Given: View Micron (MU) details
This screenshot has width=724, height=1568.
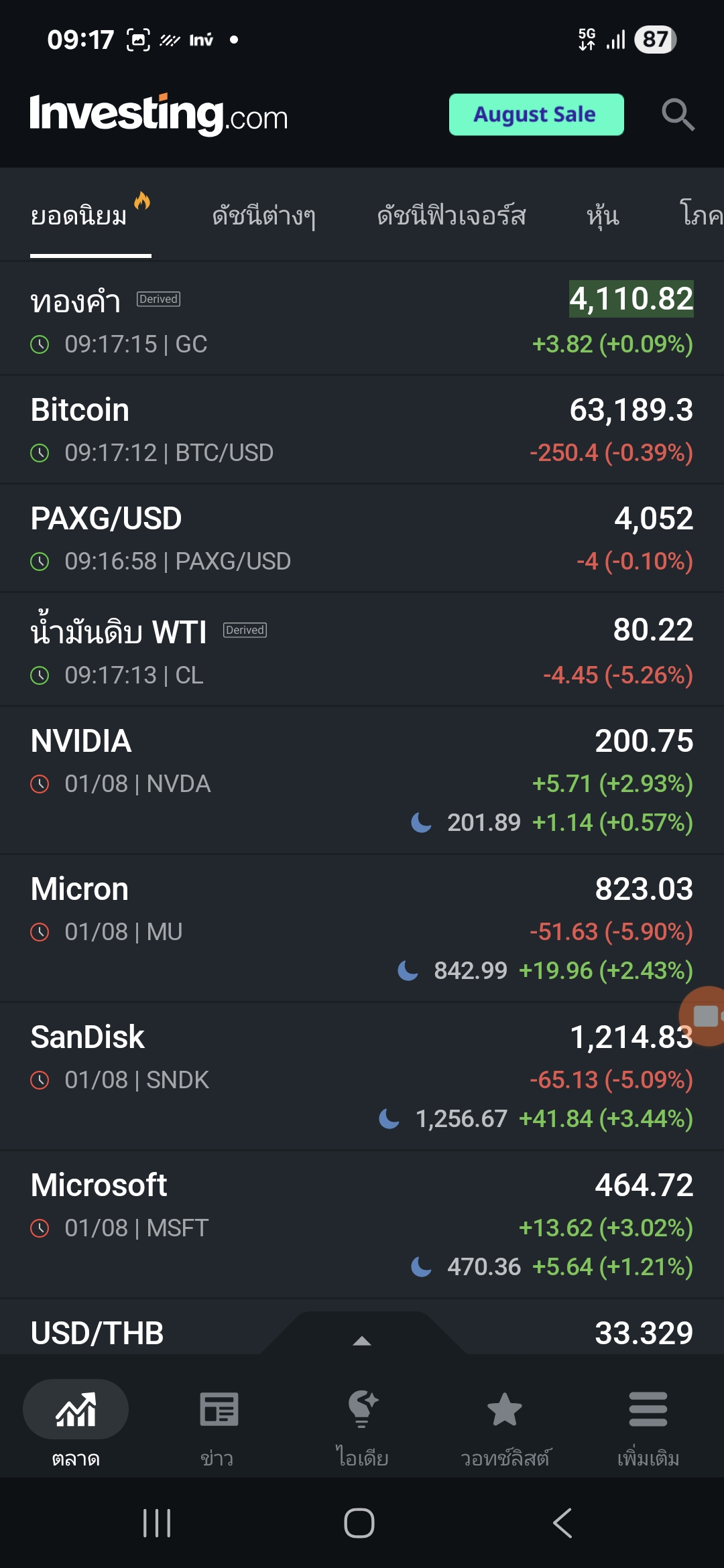Looking at the screenshot, I should (362, 929).
